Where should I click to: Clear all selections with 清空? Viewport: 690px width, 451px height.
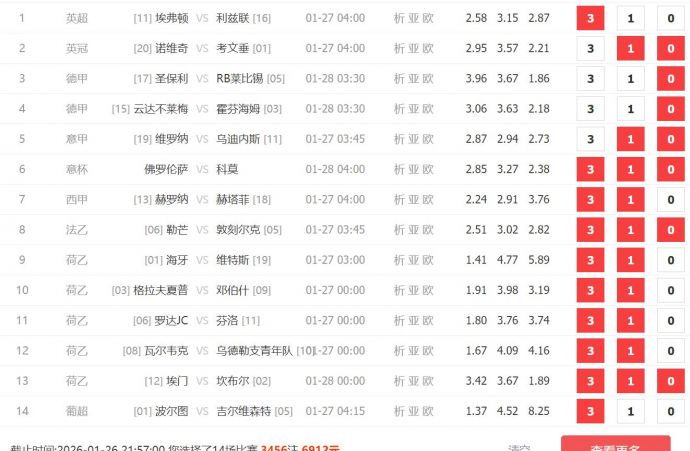(x=519, y=447)
